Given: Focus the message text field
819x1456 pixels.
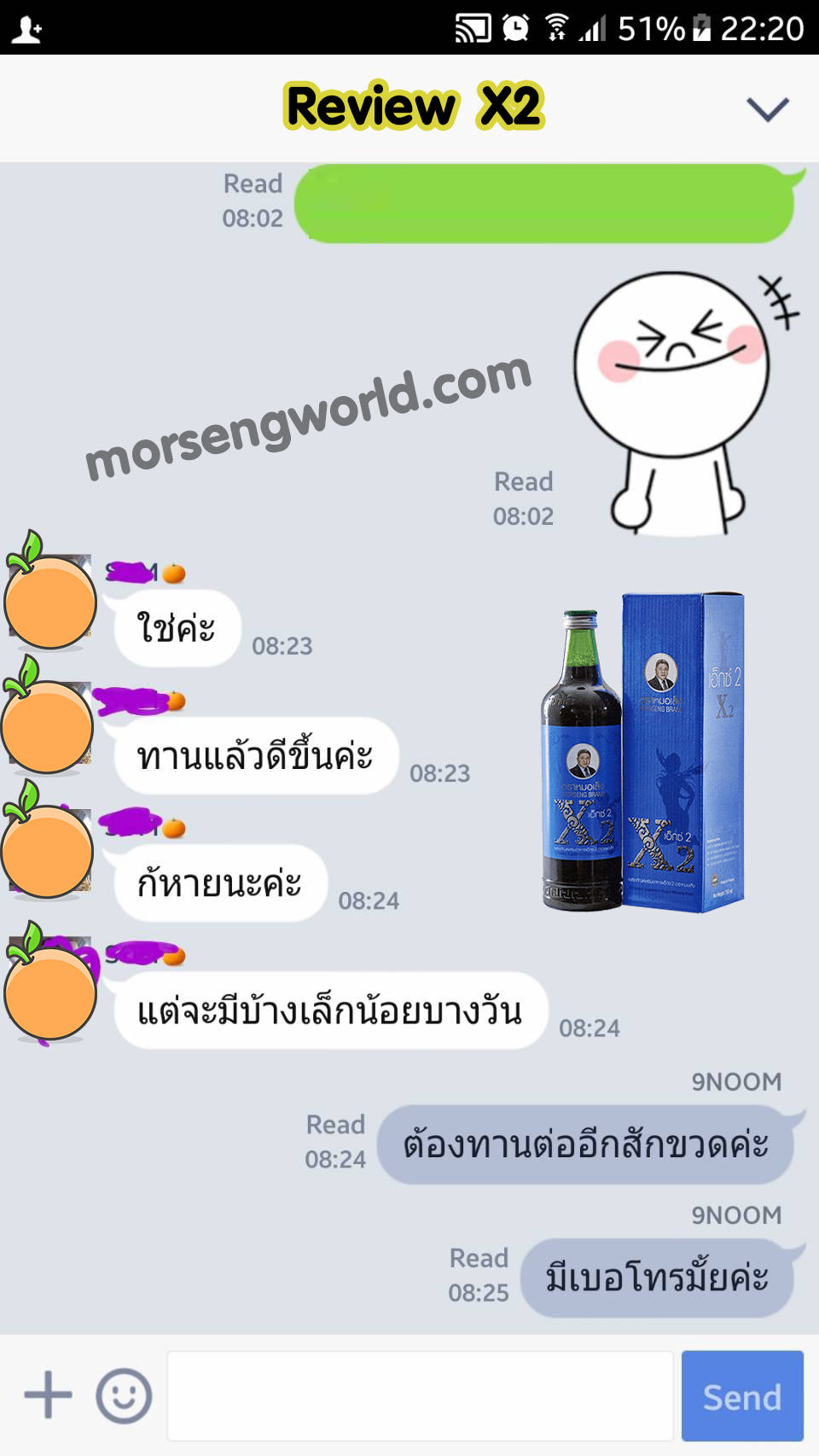Looking at the screenshot, I should pos(420,1395).
